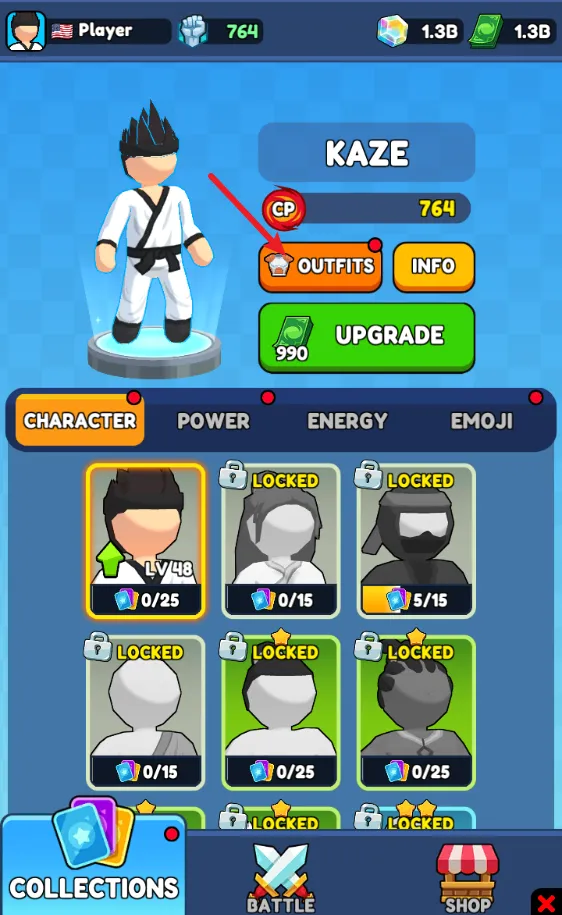
Task: Switch to the Energy tab
Action: coord(348,421)
